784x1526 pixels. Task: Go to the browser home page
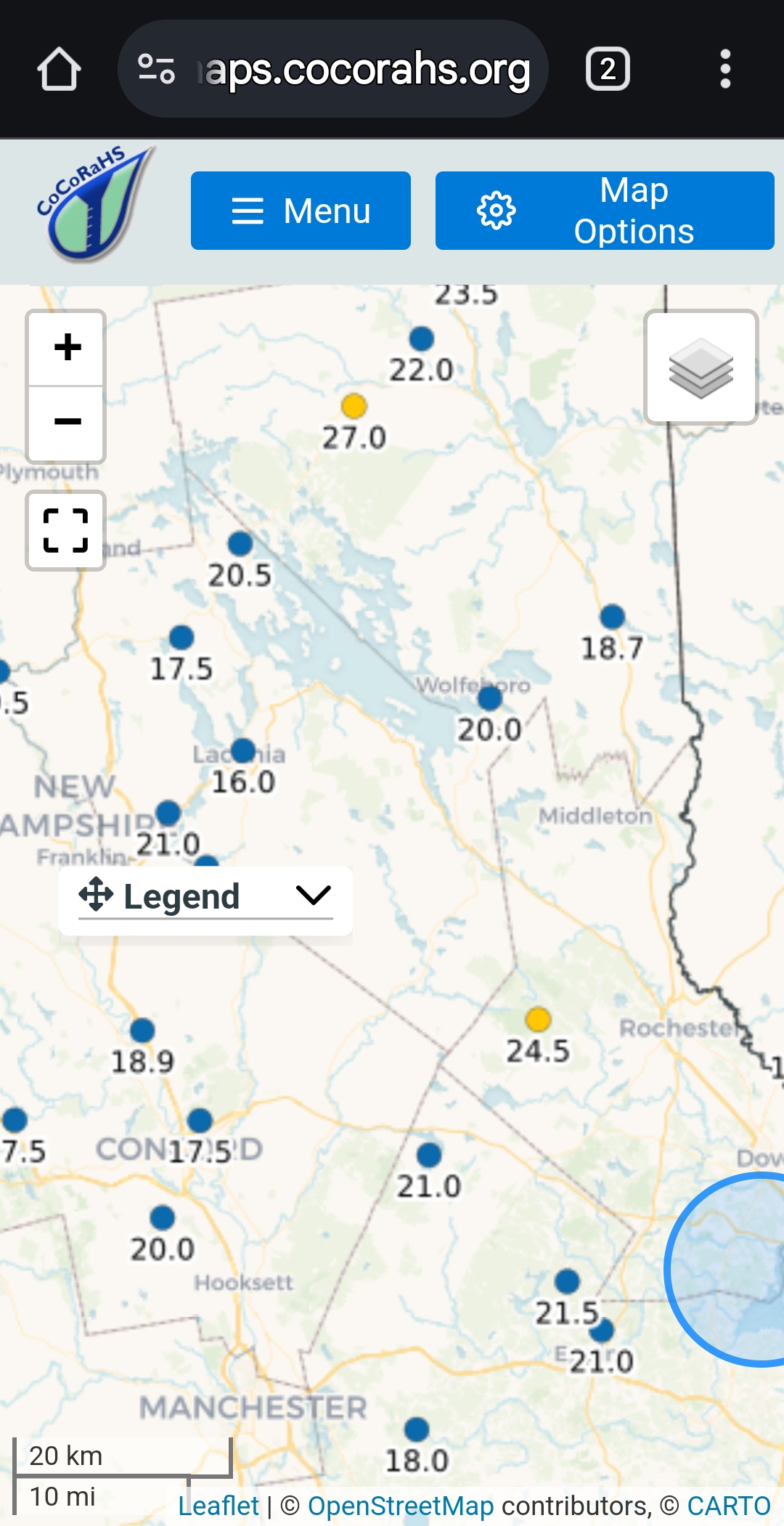coord(59,69)
